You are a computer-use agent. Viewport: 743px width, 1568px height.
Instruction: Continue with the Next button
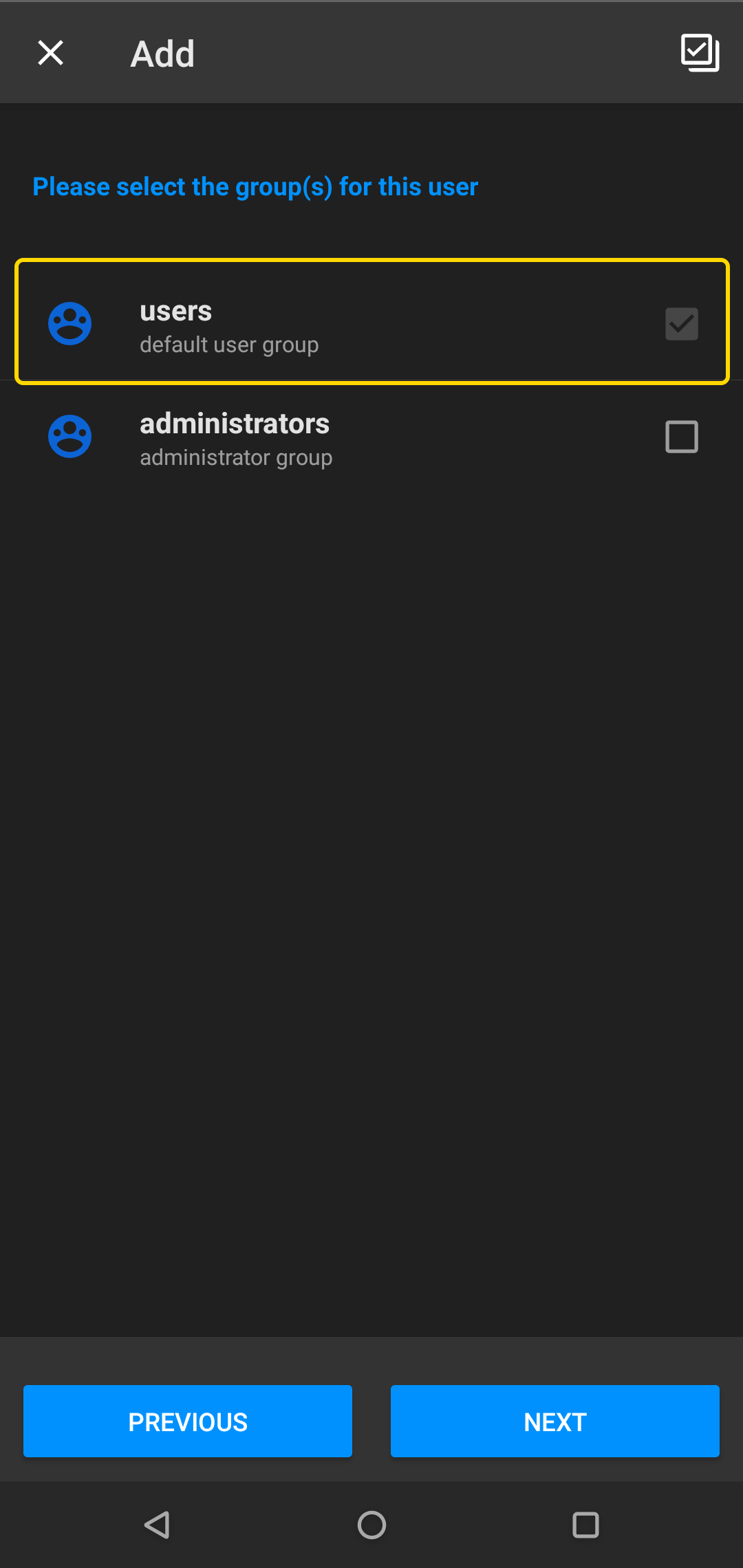click(x=555, y=1421)
